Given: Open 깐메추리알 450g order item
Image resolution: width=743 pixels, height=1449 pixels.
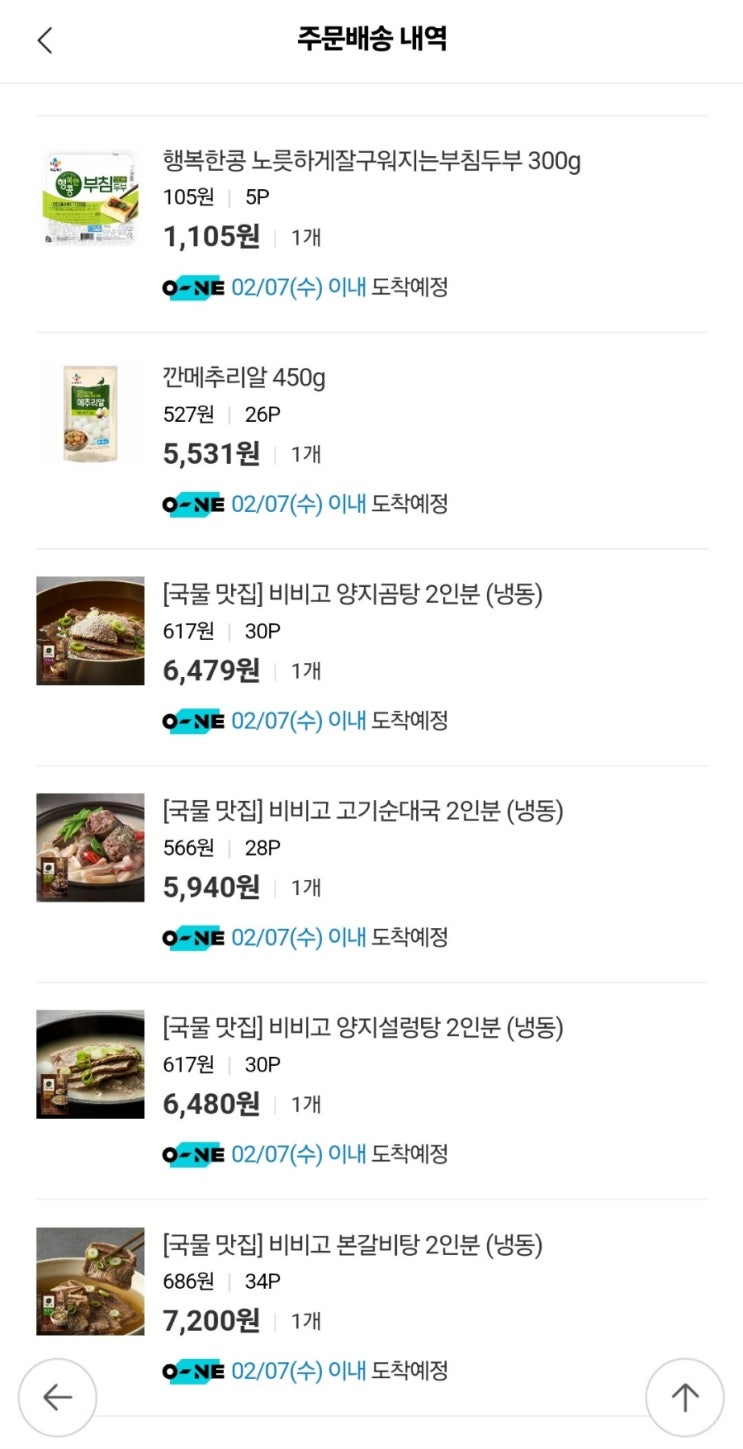Looking at the screenshot, I should click(x=244, y=378).
